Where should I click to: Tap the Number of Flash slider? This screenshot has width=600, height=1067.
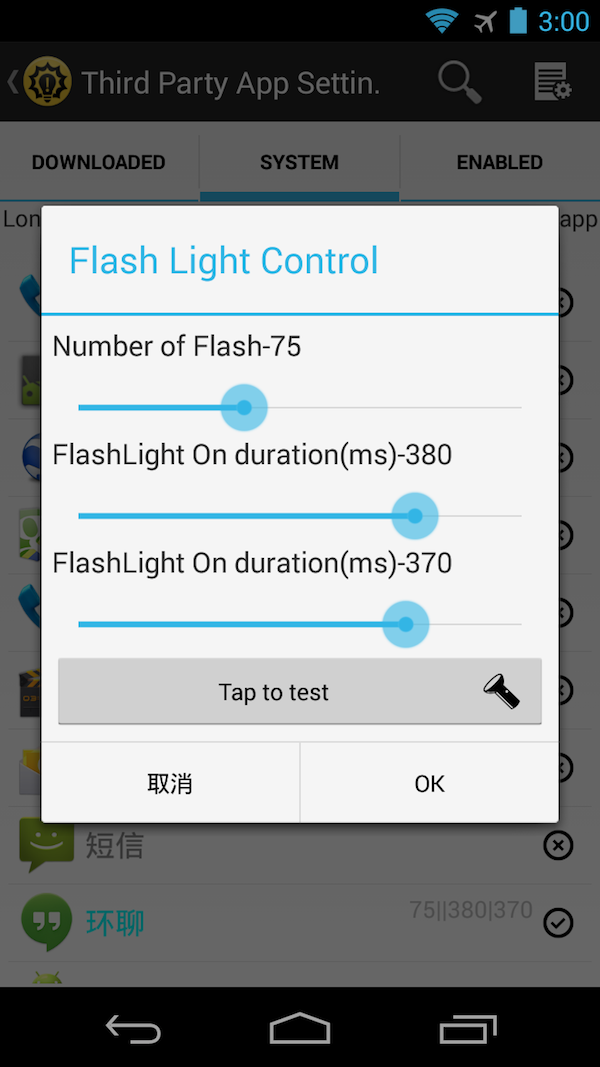click(x=244, y=408)
